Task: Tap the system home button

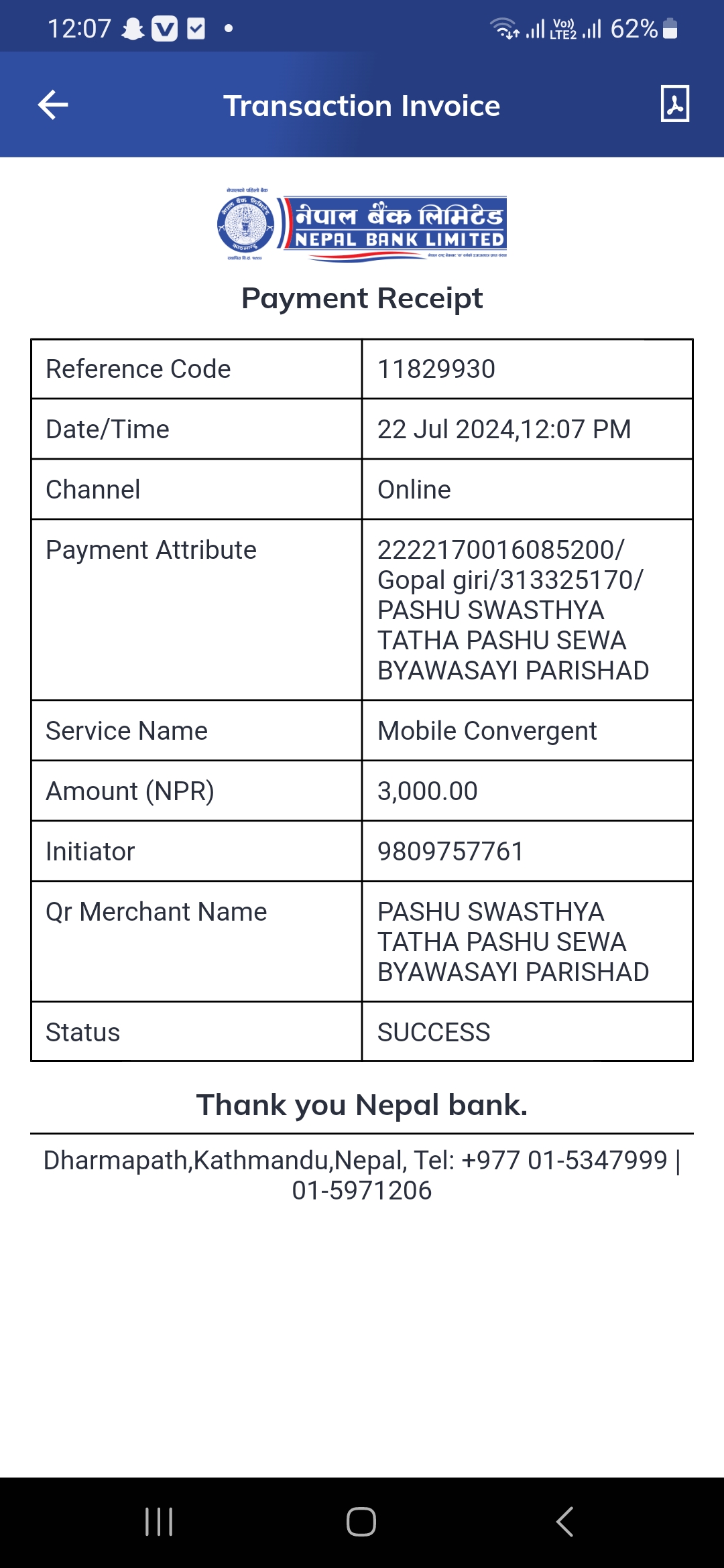Action: pos(361,1522)
